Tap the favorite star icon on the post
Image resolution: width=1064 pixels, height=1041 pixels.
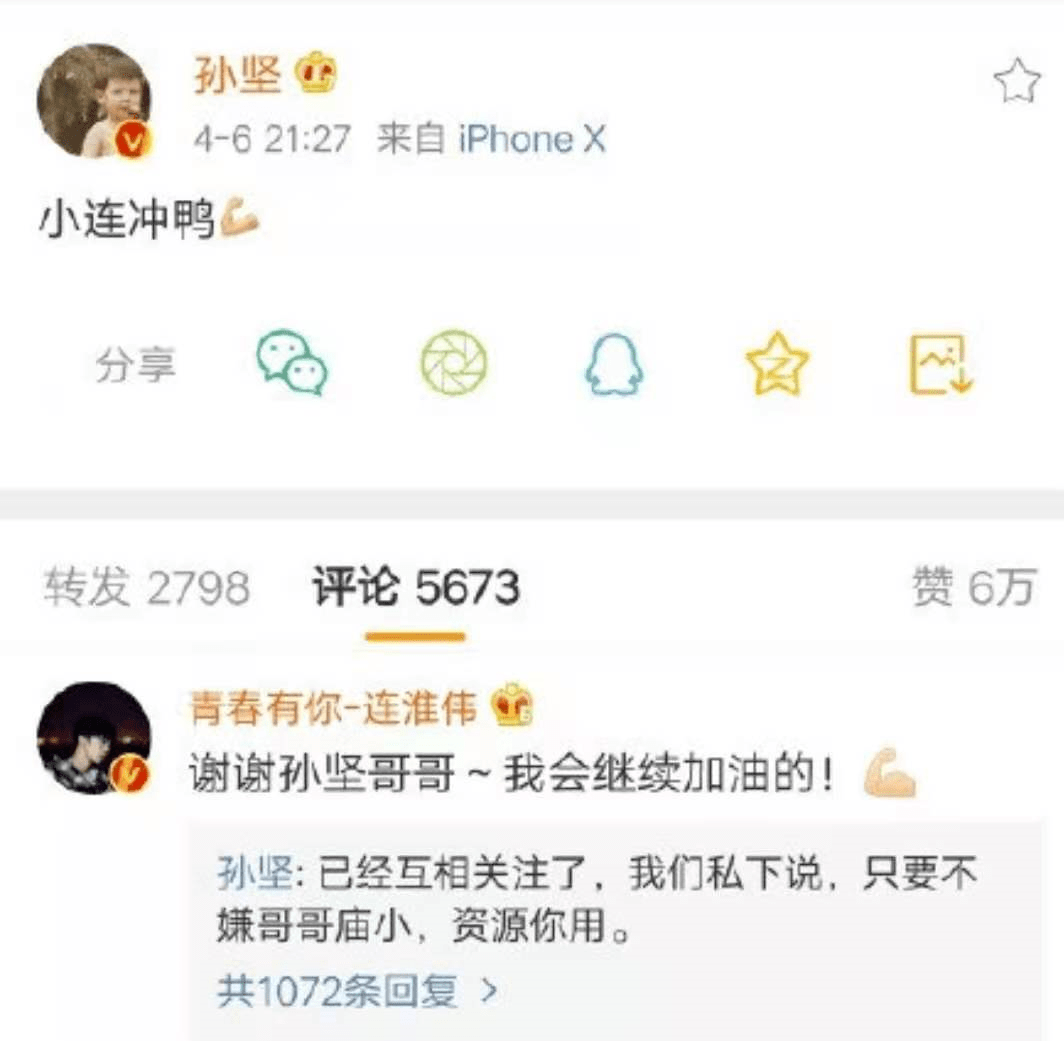pos(1016,81)
